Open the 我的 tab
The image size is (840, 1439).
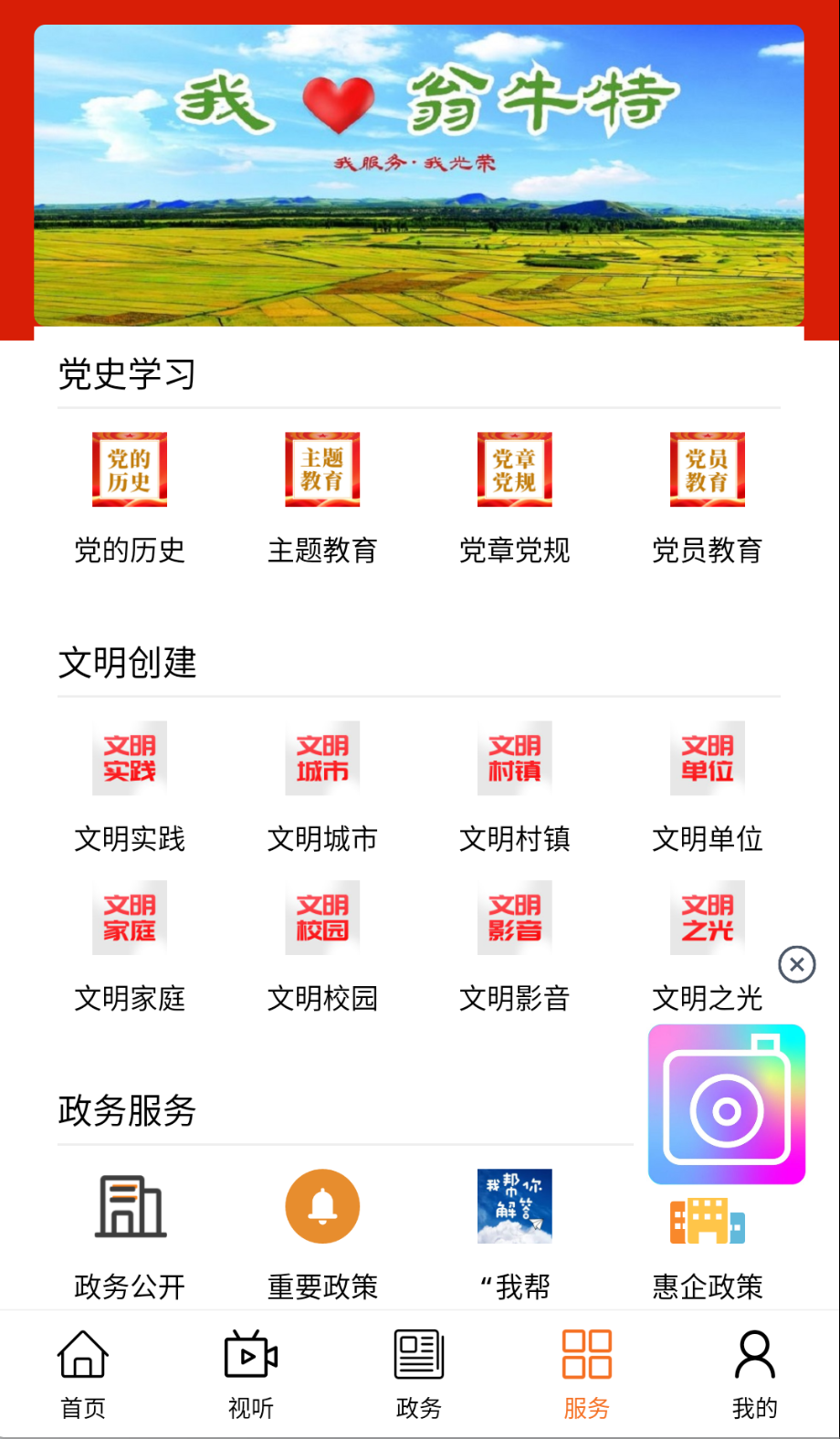coord(755,1373)
